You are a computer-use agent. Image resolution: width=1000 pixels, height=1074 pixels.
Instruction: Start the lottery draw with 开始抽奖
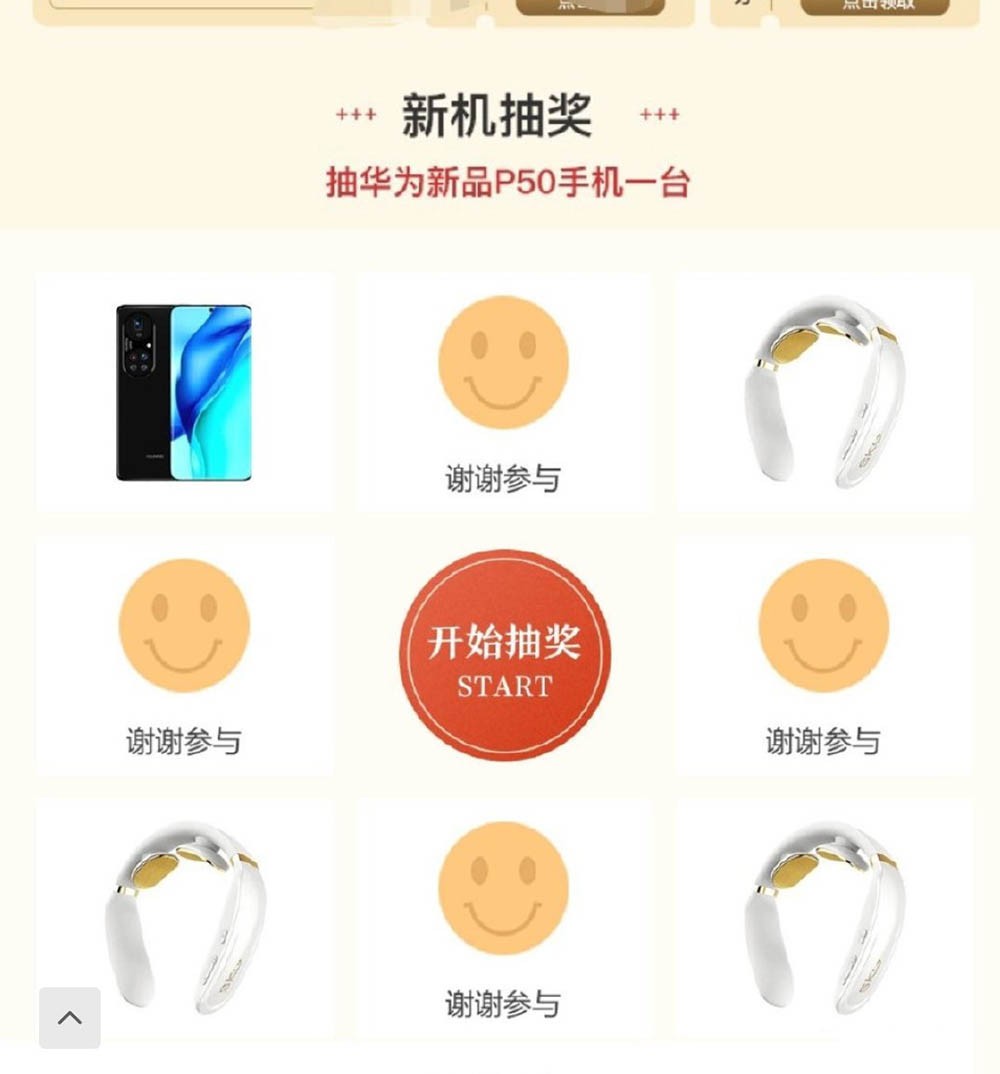point(504,656)
